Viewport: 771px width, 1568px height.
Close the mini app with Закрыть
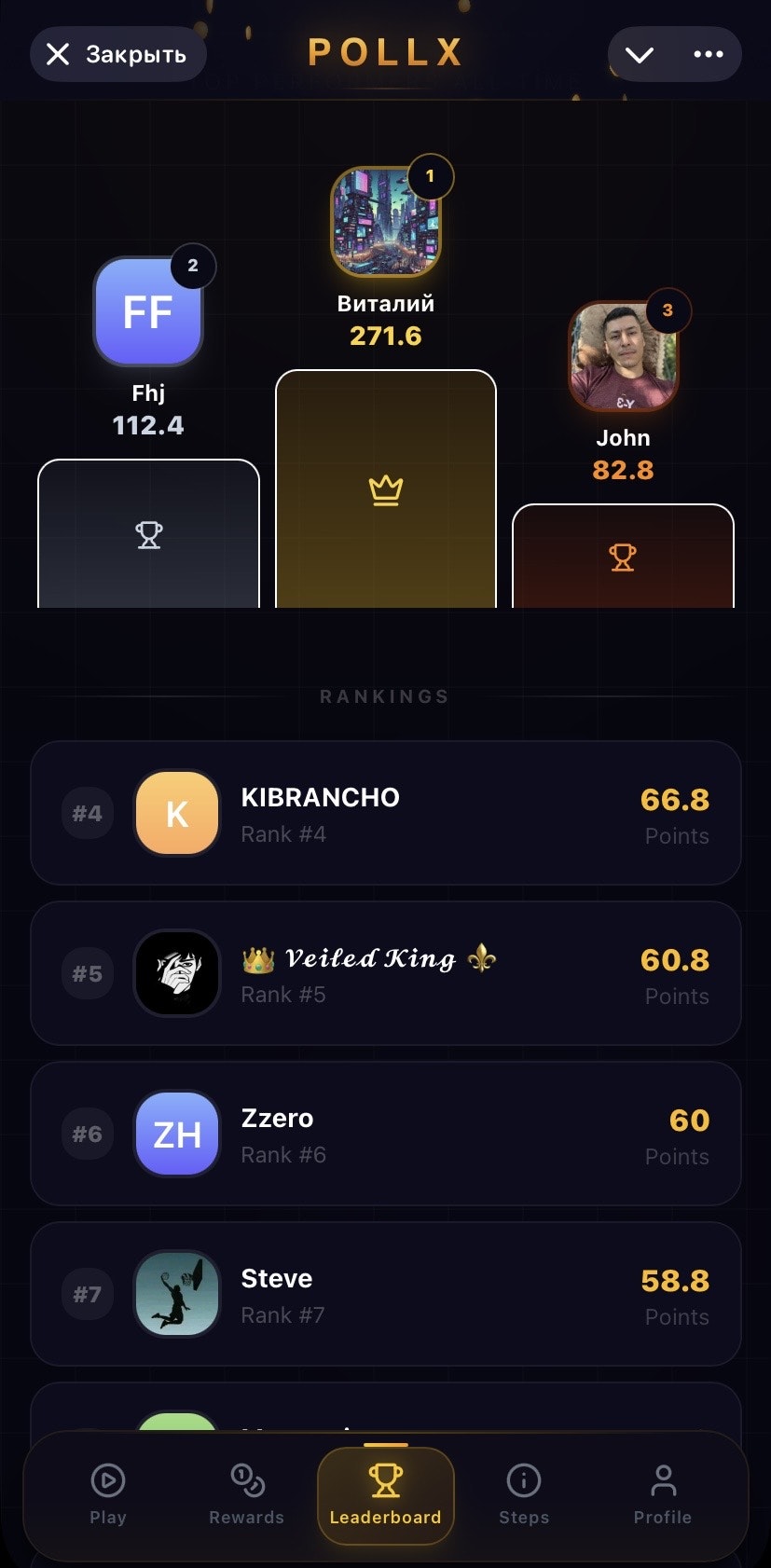click(x=117, y=55)
